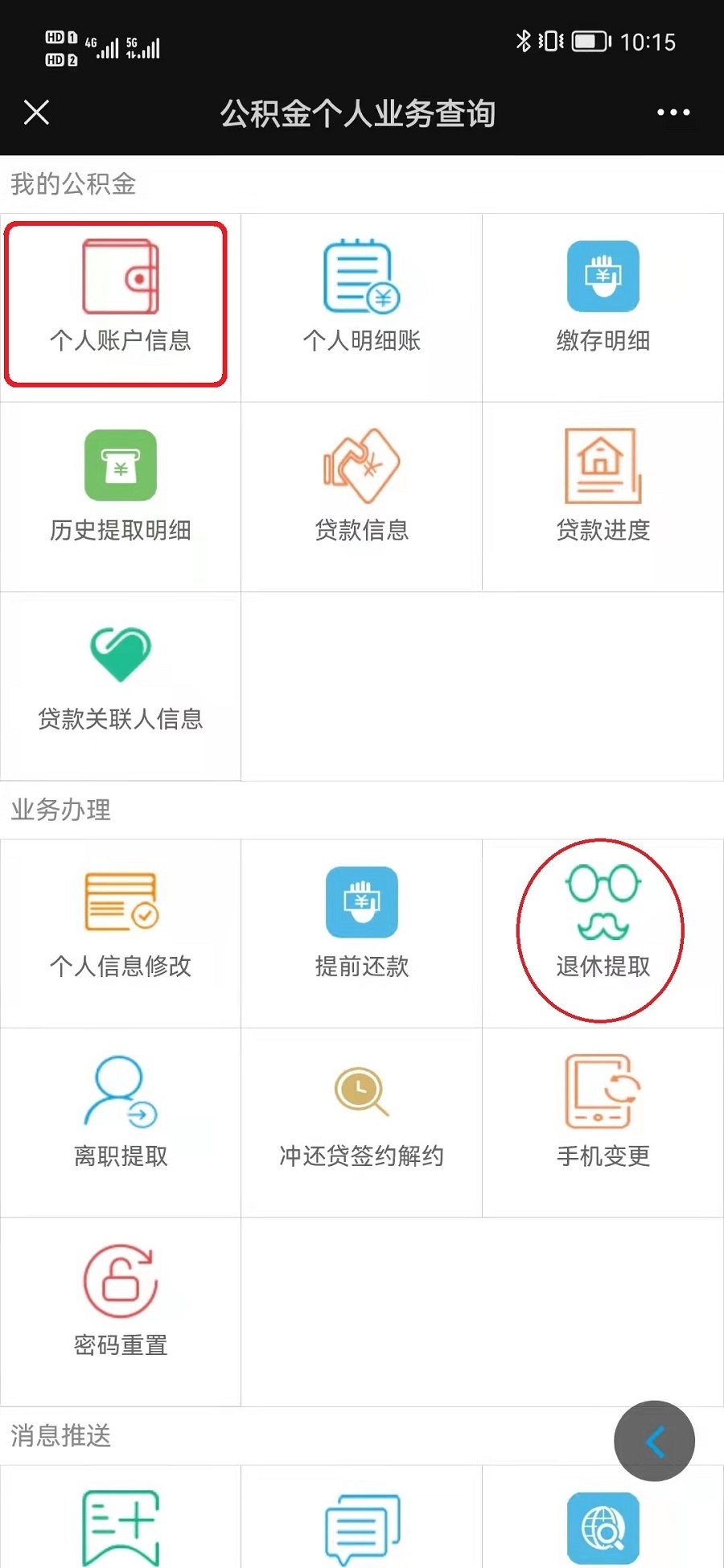The width and height of the screenshot is (724, 1568).
Task: Tap the floating blue back arrow button
Action: tap(654, 1441)
